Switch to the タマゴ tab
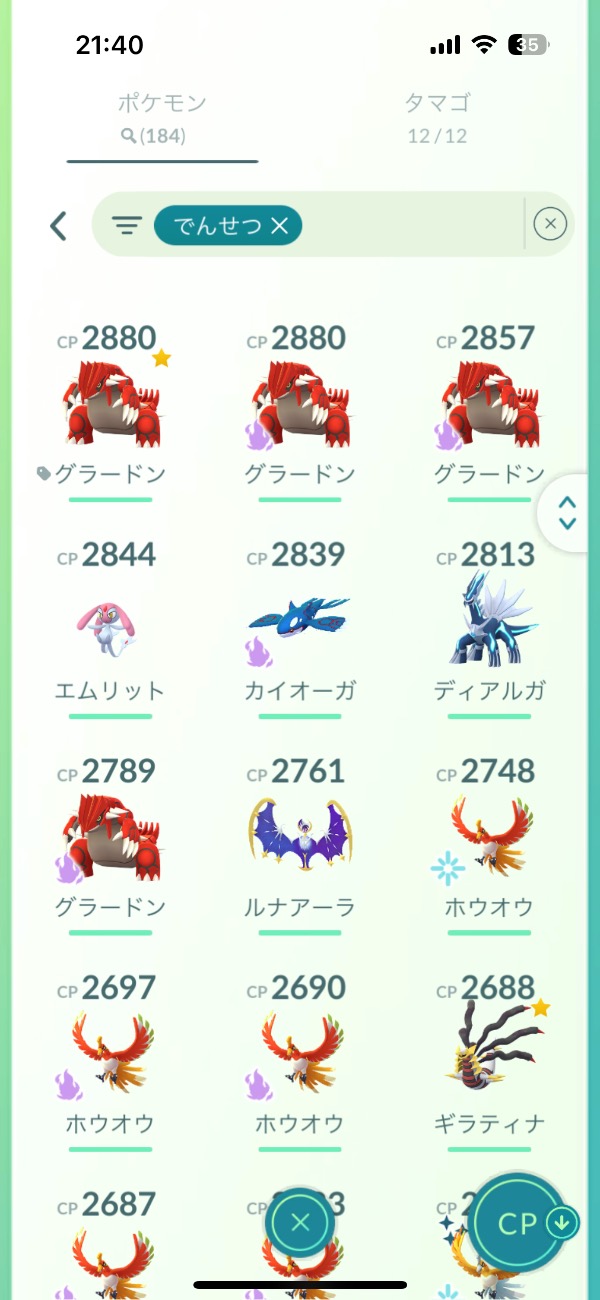The image size is (600, 1300). pyautogui.click(x=437, y=118)
